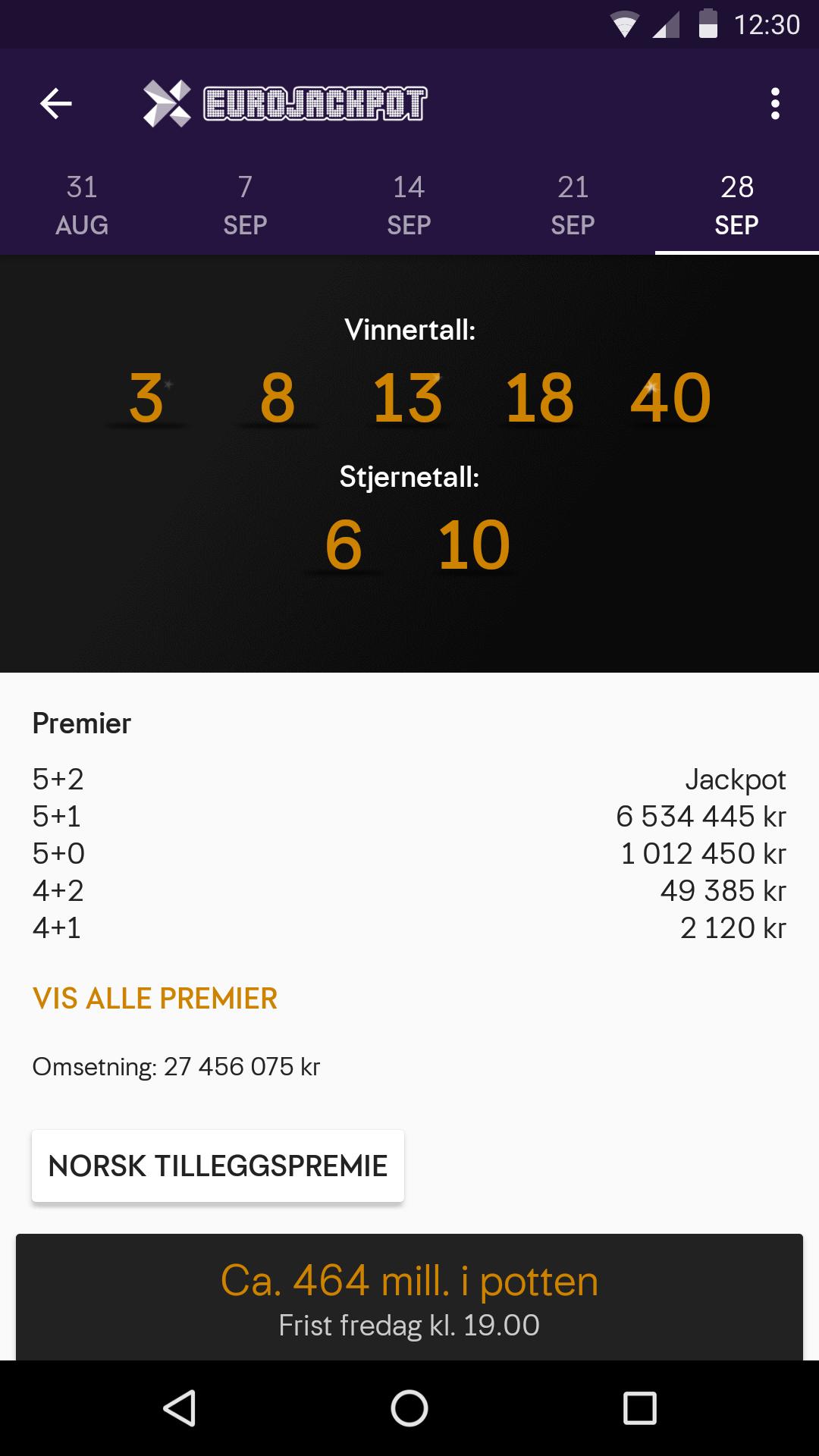The width and height of the screenshot is (819, 1456).
Task: Go back using the app bar arrow
Action: tap(56, 103)
